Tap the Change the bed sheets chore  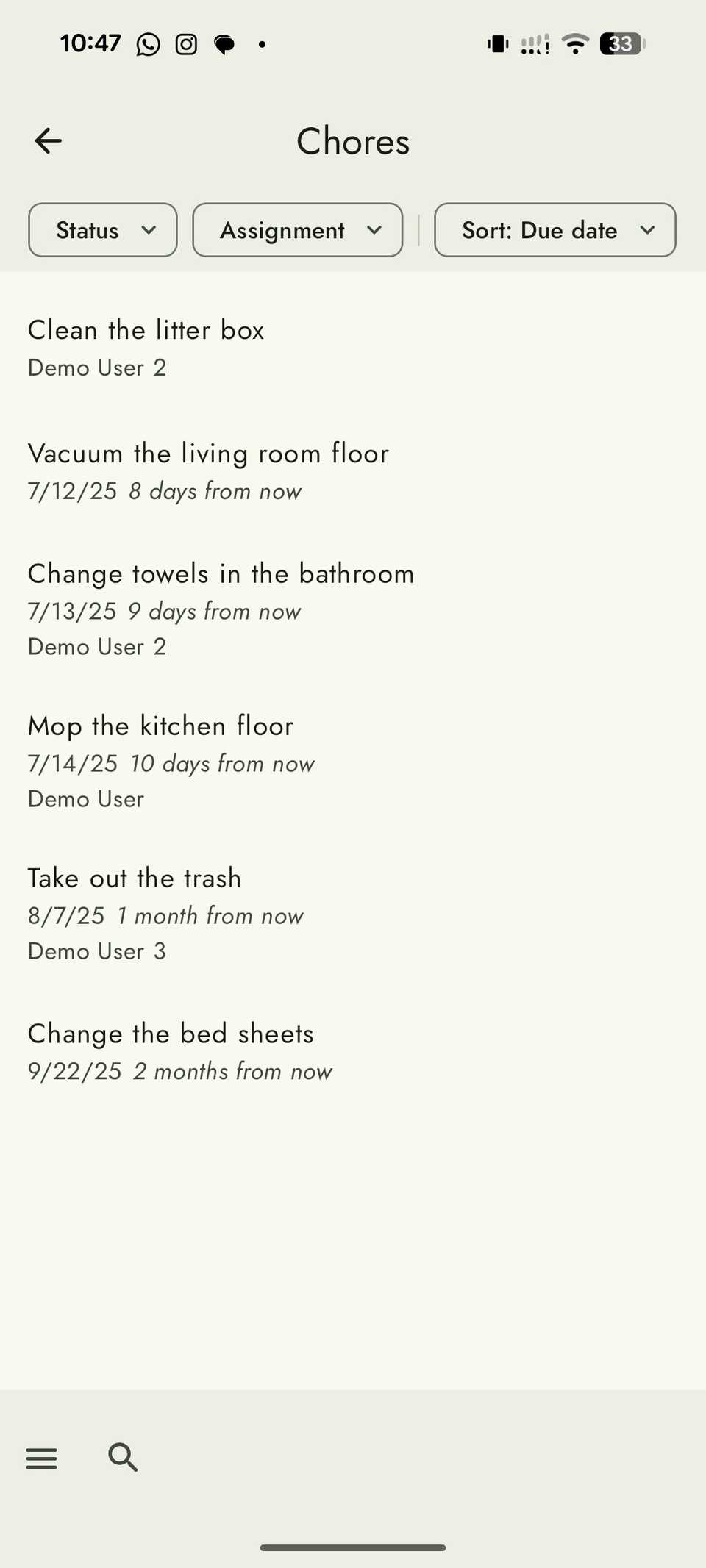point(170,1033)
